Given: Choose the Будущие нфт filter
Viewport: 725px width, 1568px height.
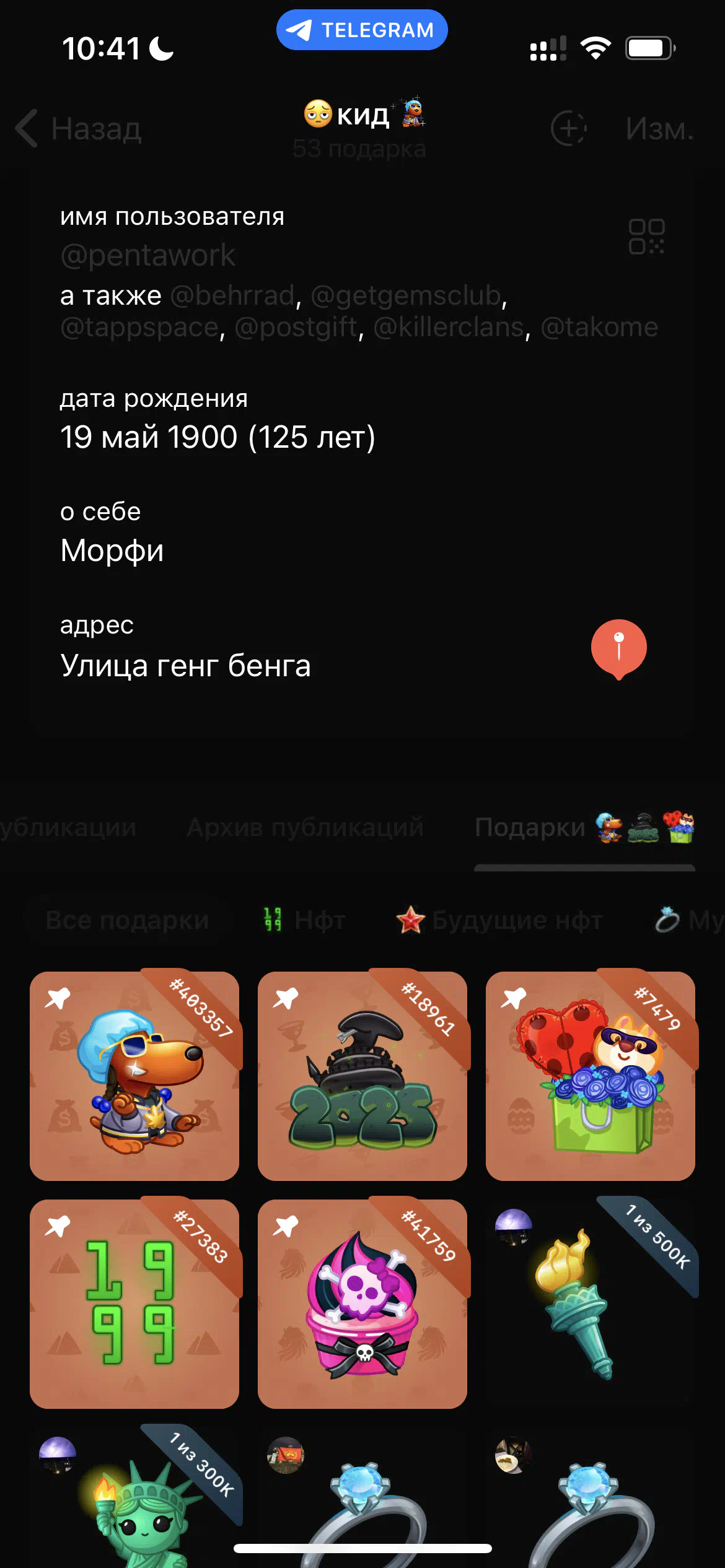Looking at the screenshot, I should pos(499,920).
